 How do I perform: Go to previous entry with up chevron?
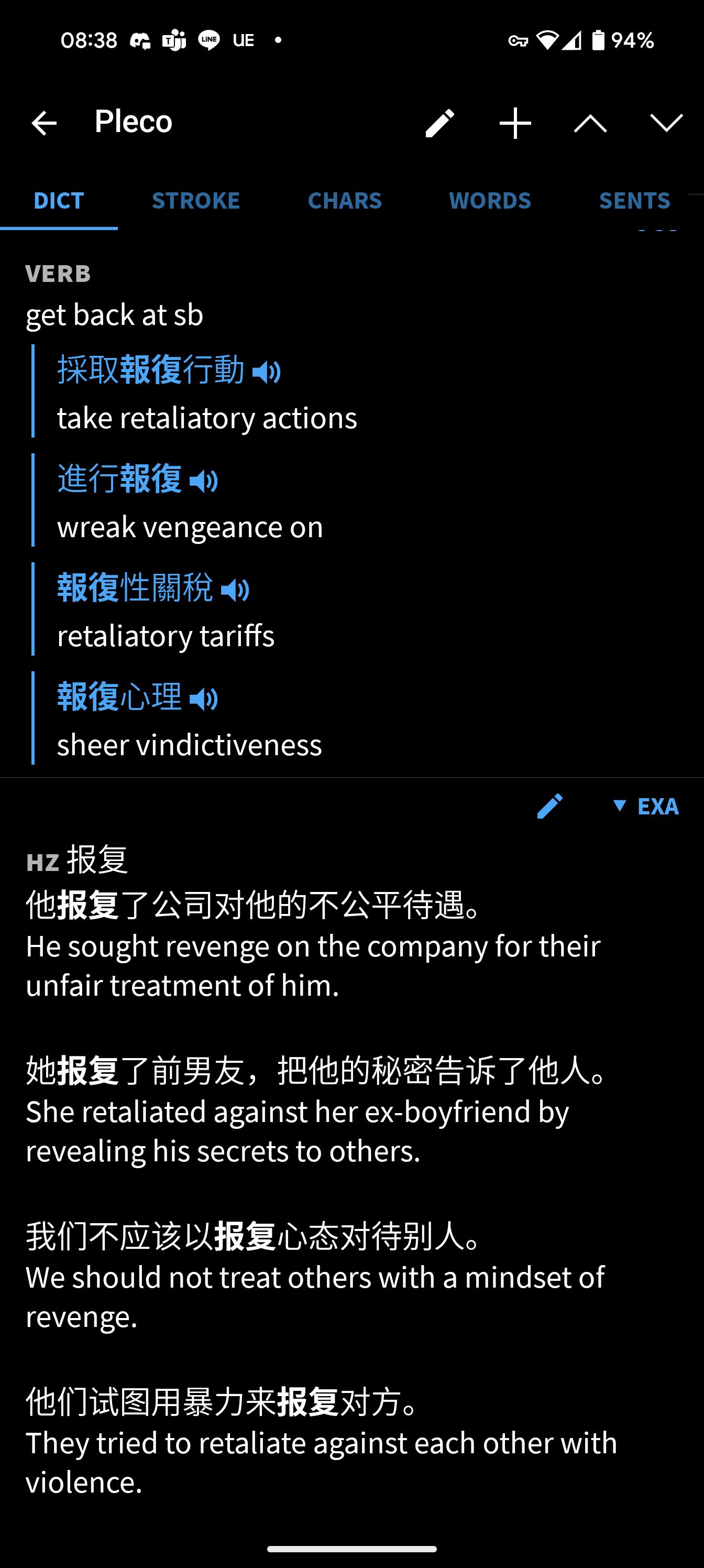pyautogui.click(x=590, y=123)
